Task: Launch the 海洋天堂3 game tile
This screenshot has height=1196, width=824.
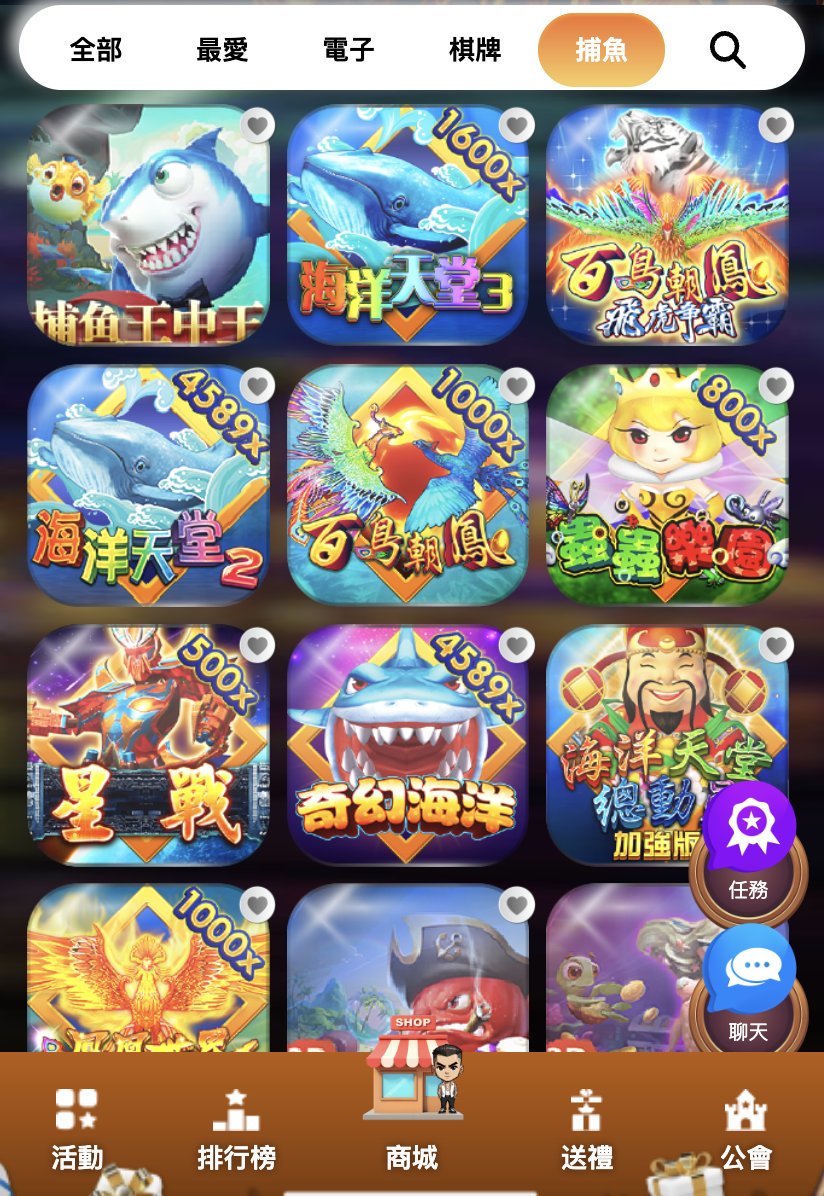Action: (407, 225)
